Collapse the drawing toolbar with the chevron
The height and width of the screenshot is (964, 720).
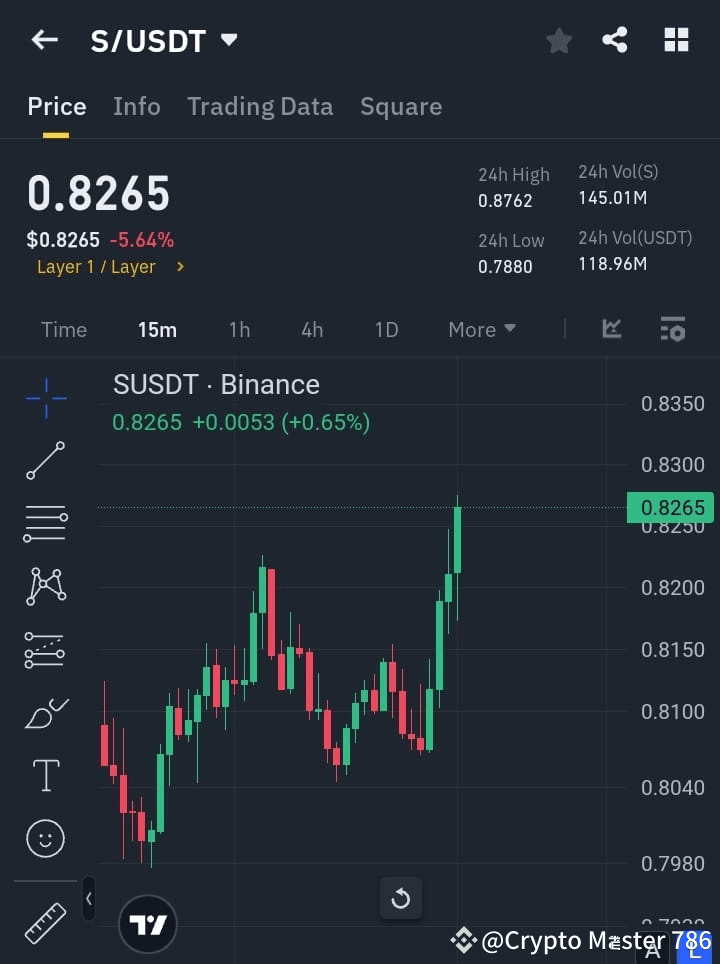pos(88,898)
